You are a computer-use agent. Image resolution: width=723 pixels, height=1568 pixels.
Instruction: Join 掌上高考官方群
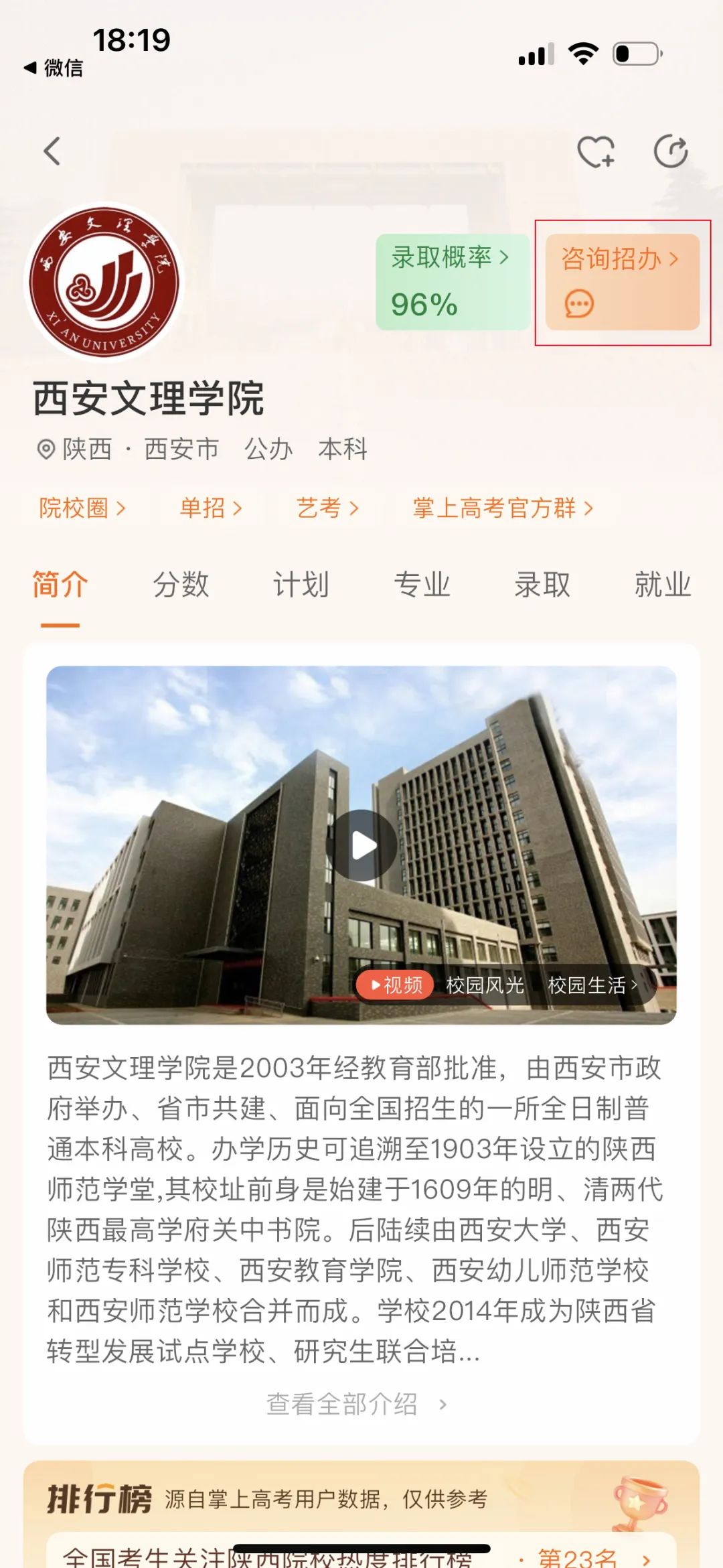point(503,508)
